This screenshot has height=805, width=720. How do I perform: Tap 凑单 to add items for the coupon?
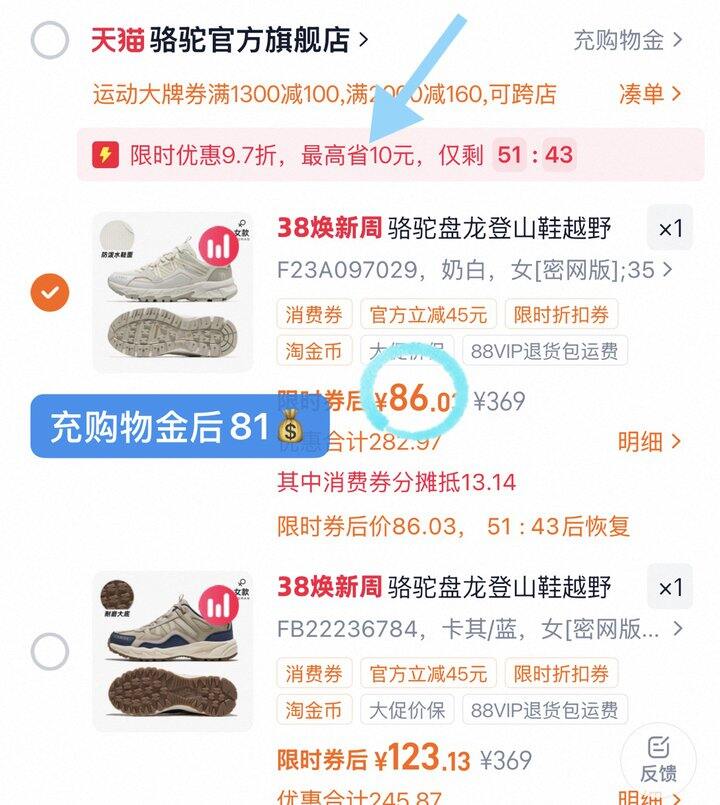click(650, 94)
